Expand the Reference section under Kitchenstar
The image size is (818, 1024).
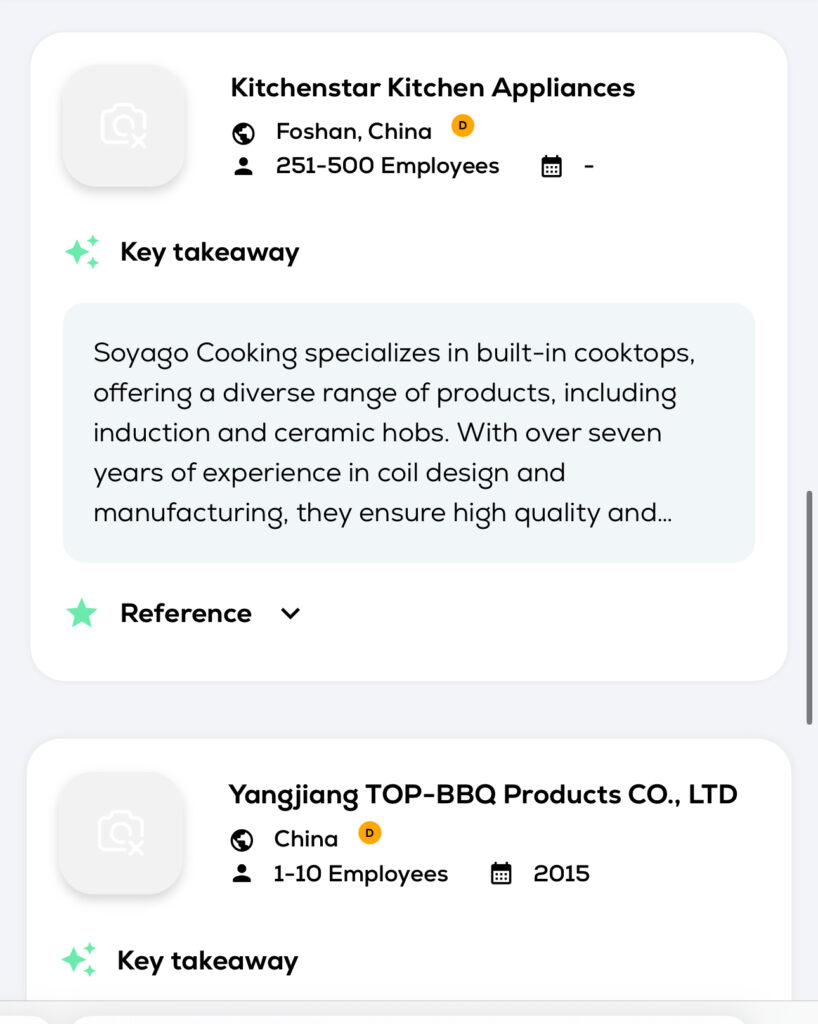(289, 613)
